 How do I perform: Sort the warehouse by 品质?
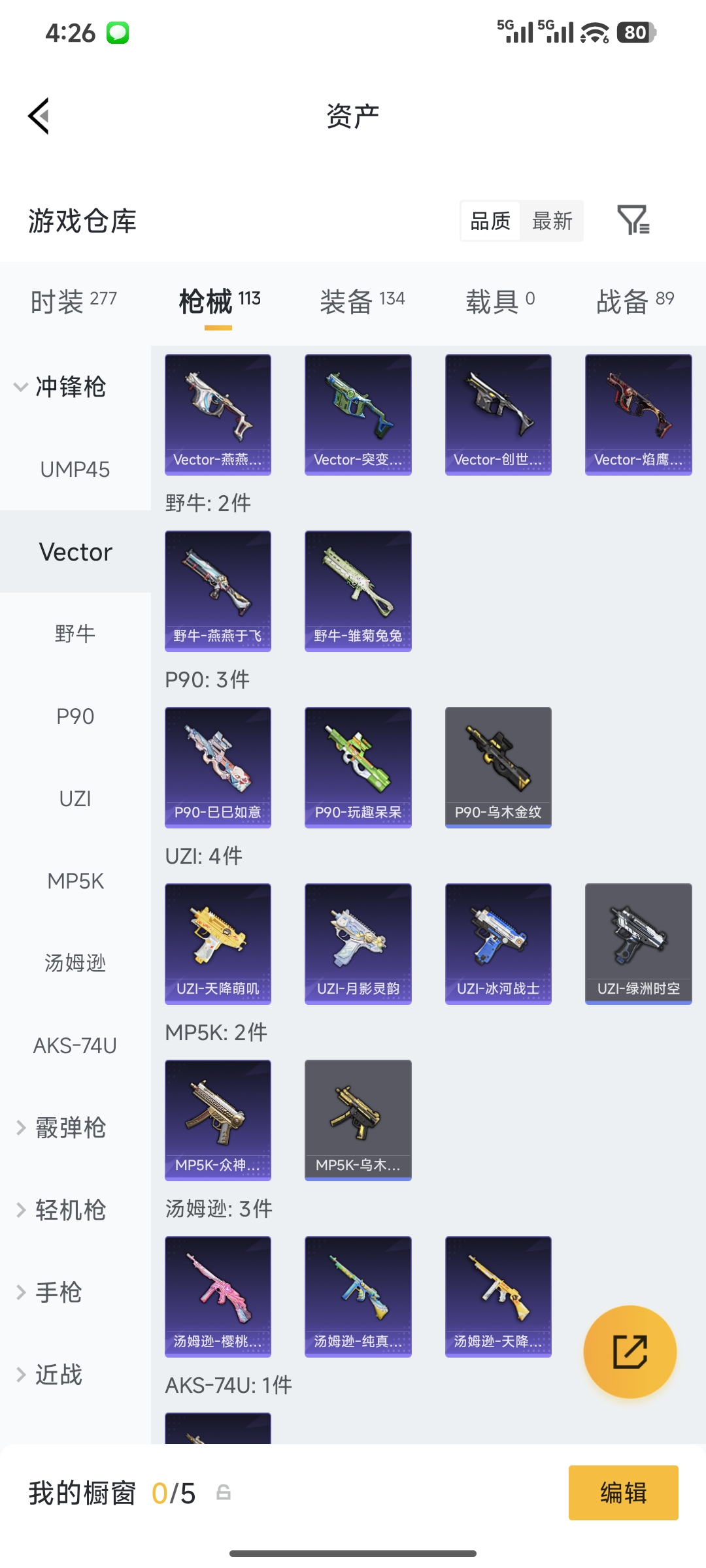click(x=490, y=221)
